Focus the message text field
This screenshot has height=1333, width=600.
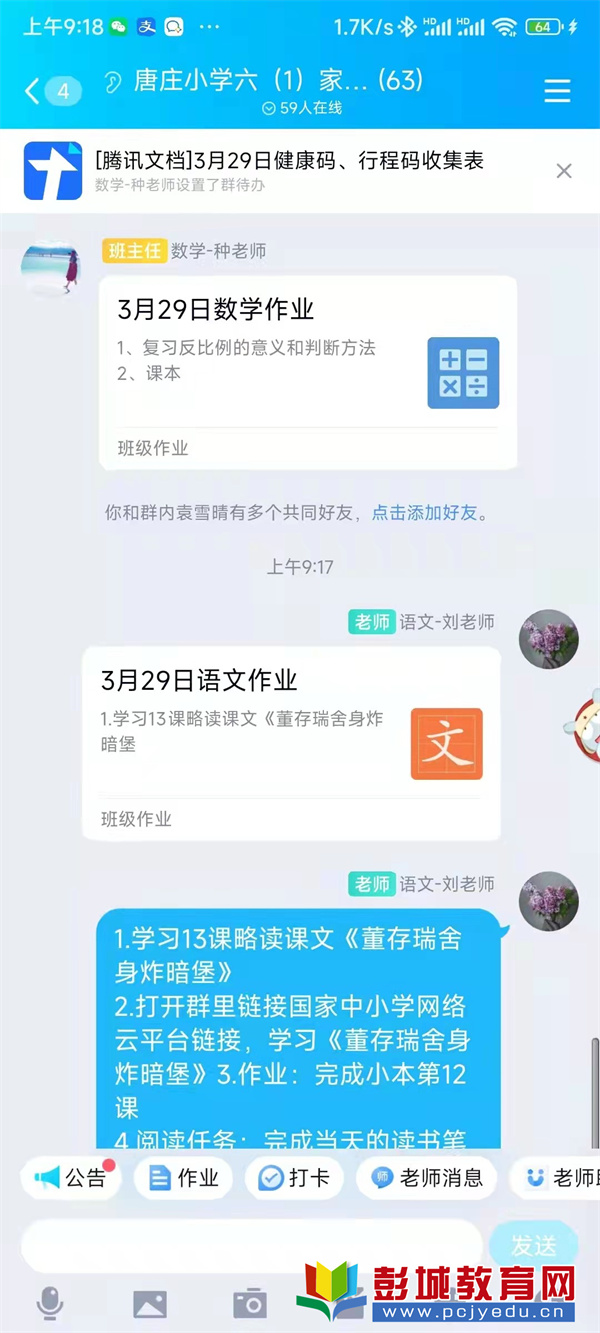[x=250, y=1245]
